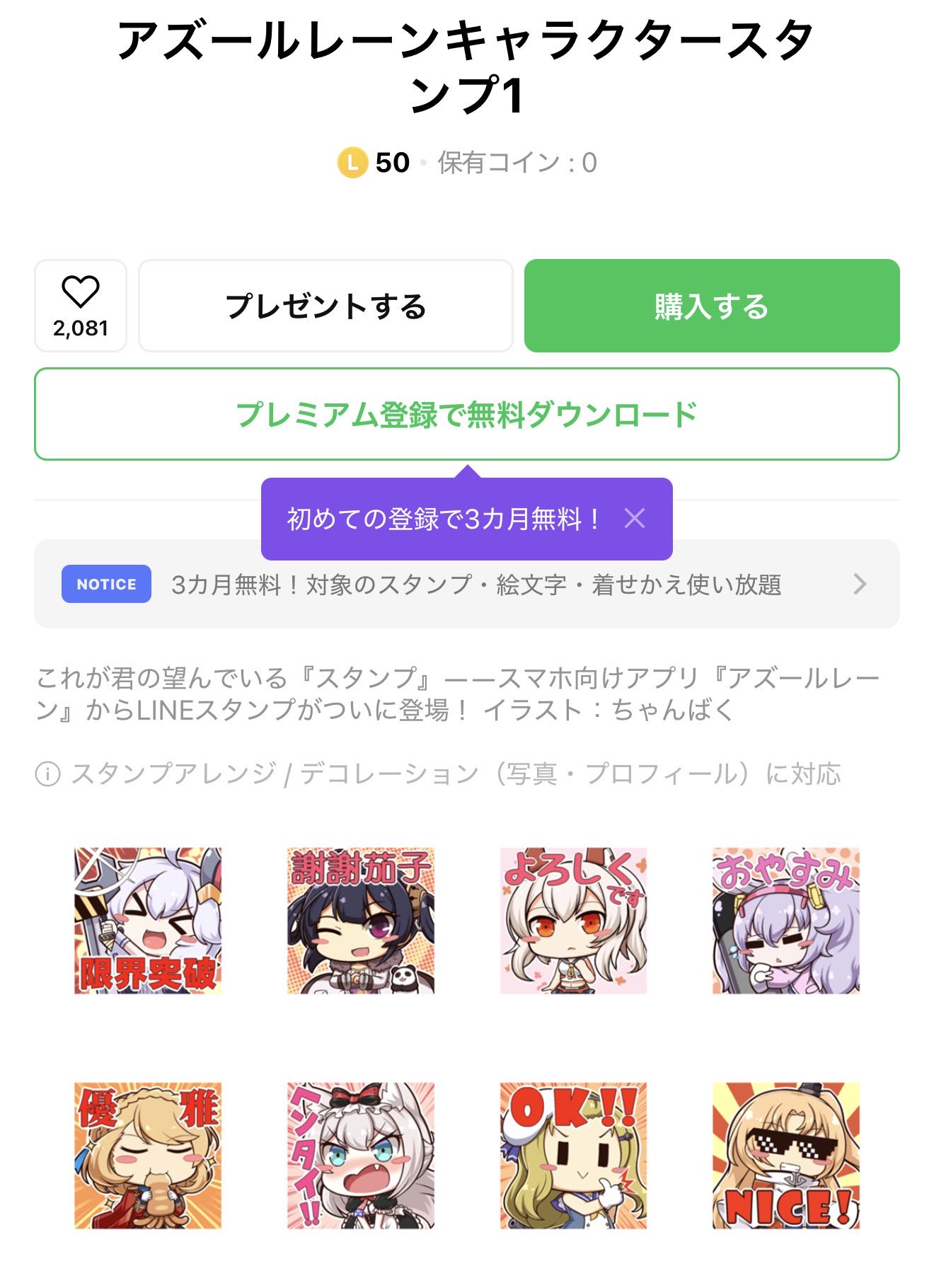This screenshot has width=934, height=1288.
Task: View the おやすみ sticker
Action: (785, 921)
